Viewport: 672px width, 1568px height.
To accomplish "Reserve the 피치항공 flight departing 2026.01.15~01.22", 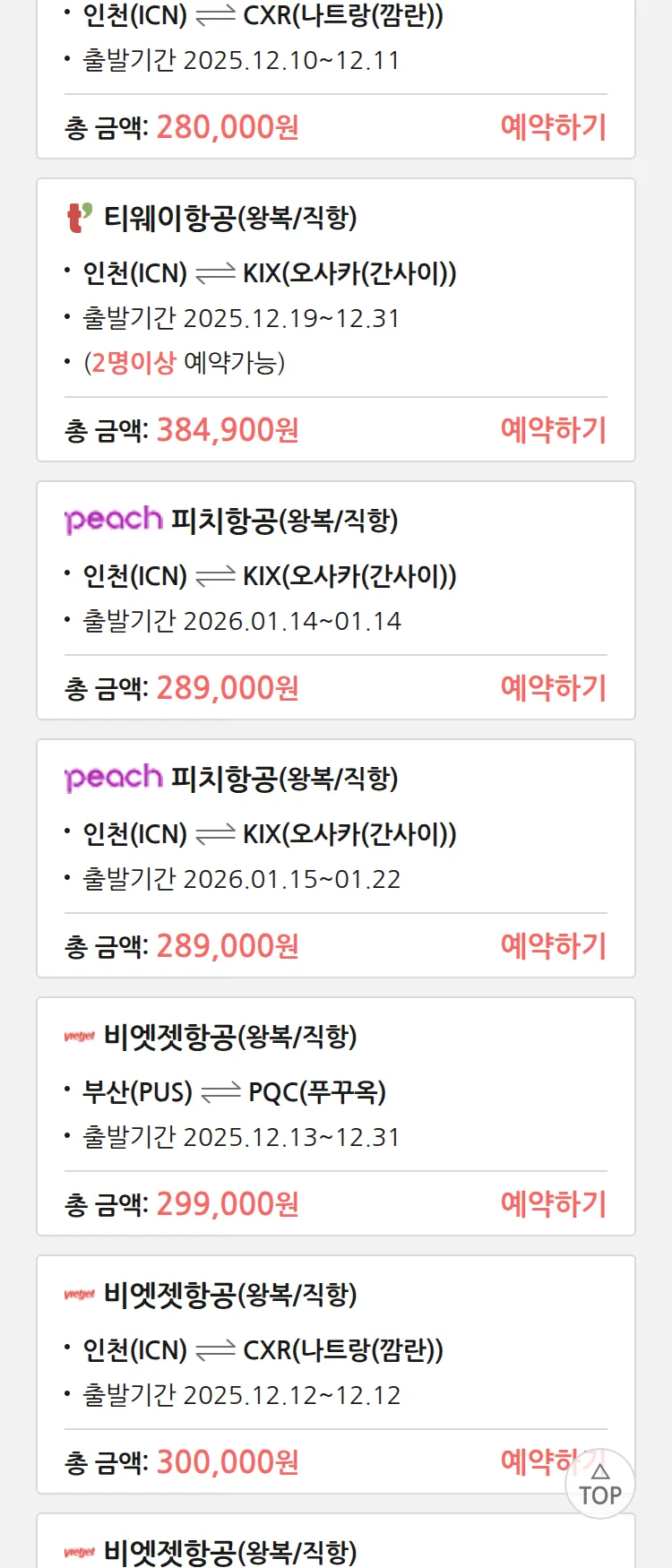I will click(553, 946).
